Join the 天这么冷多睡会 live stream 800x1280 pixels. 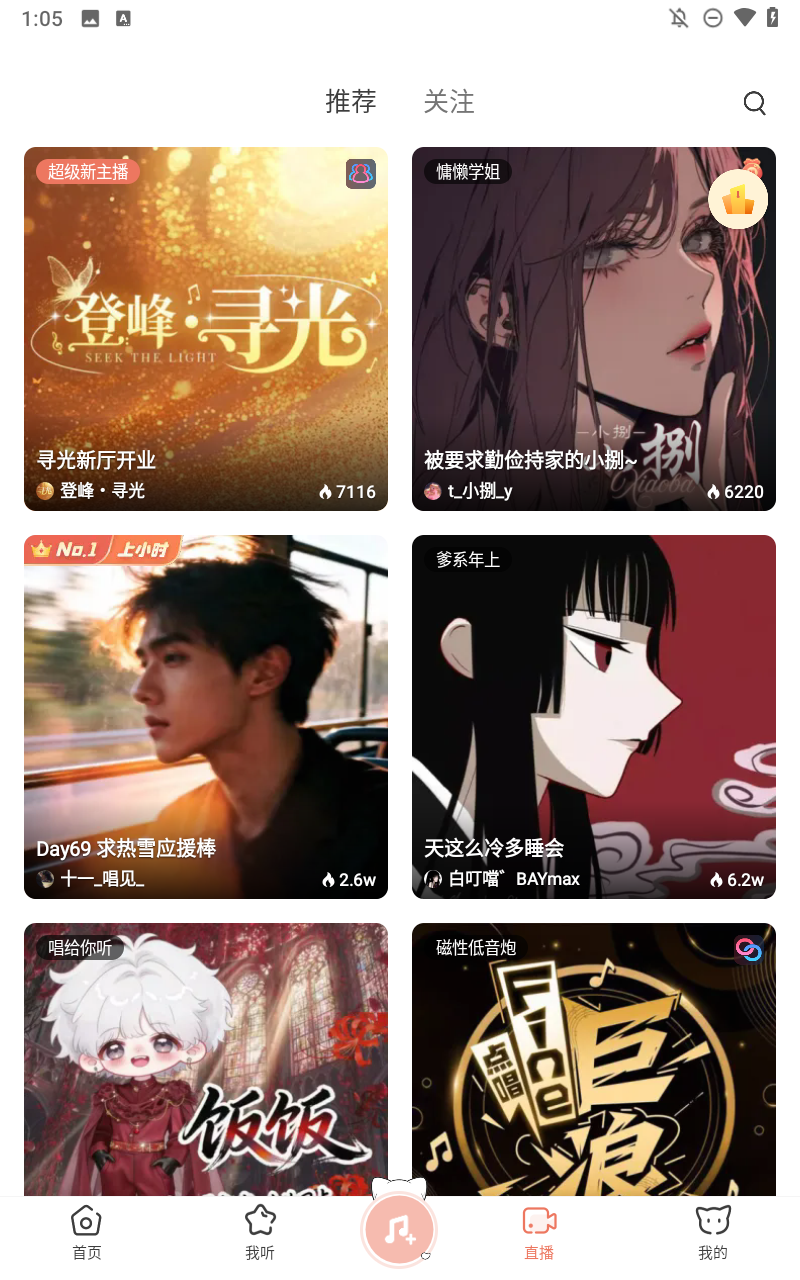click(x=593, y=716)
